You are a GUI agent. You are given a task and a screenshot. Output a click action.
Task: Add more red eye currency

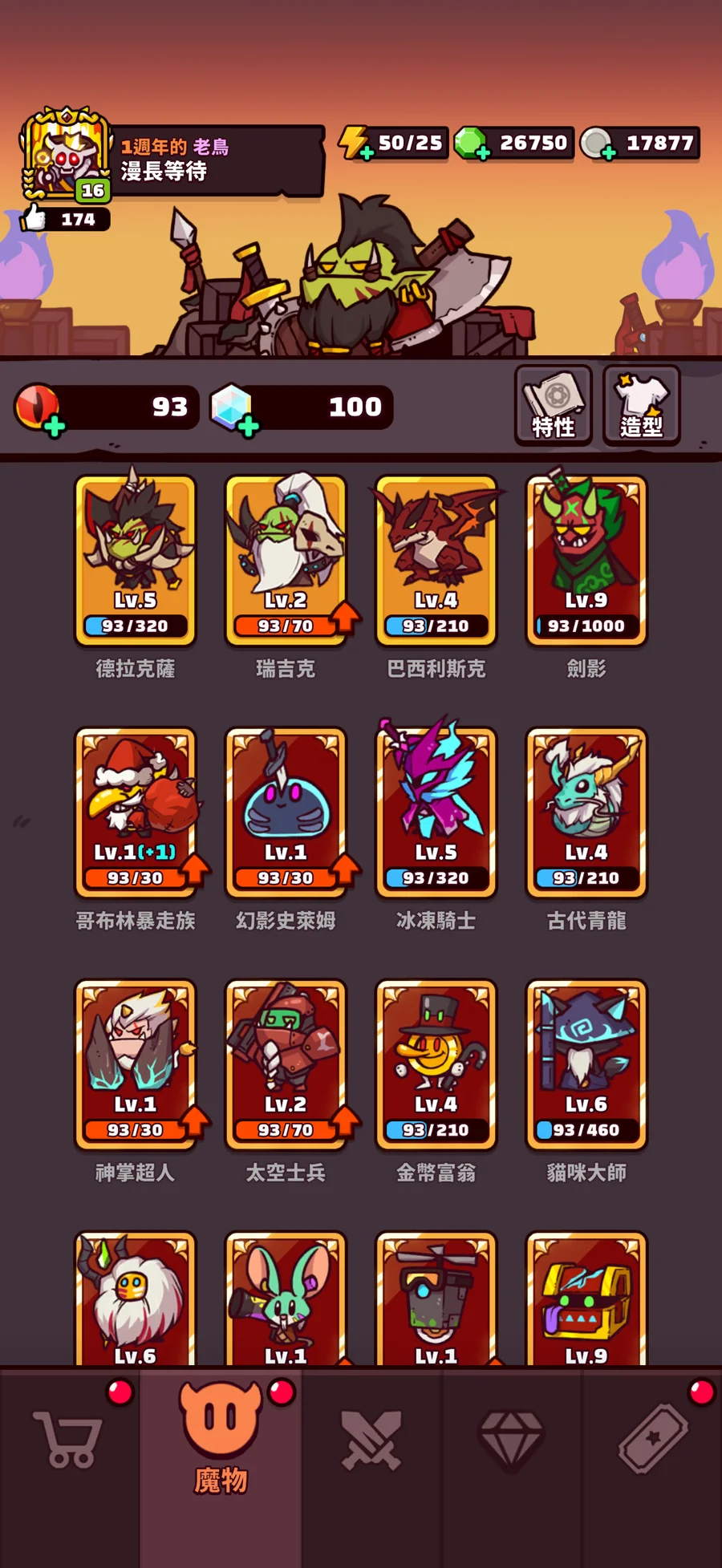click(x=55, y=426)
